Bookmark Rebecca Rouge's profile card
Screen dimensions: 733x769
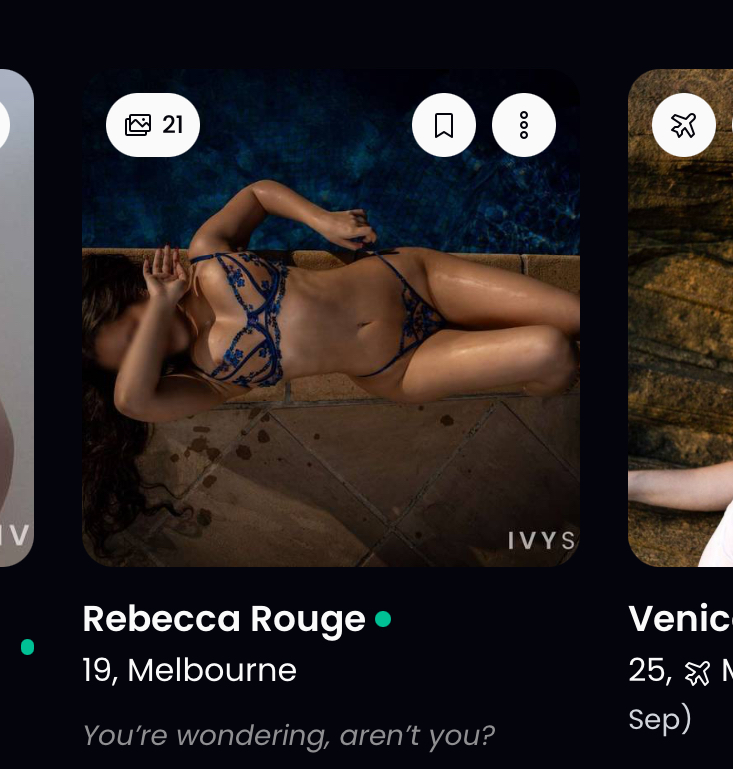point(444,125)
